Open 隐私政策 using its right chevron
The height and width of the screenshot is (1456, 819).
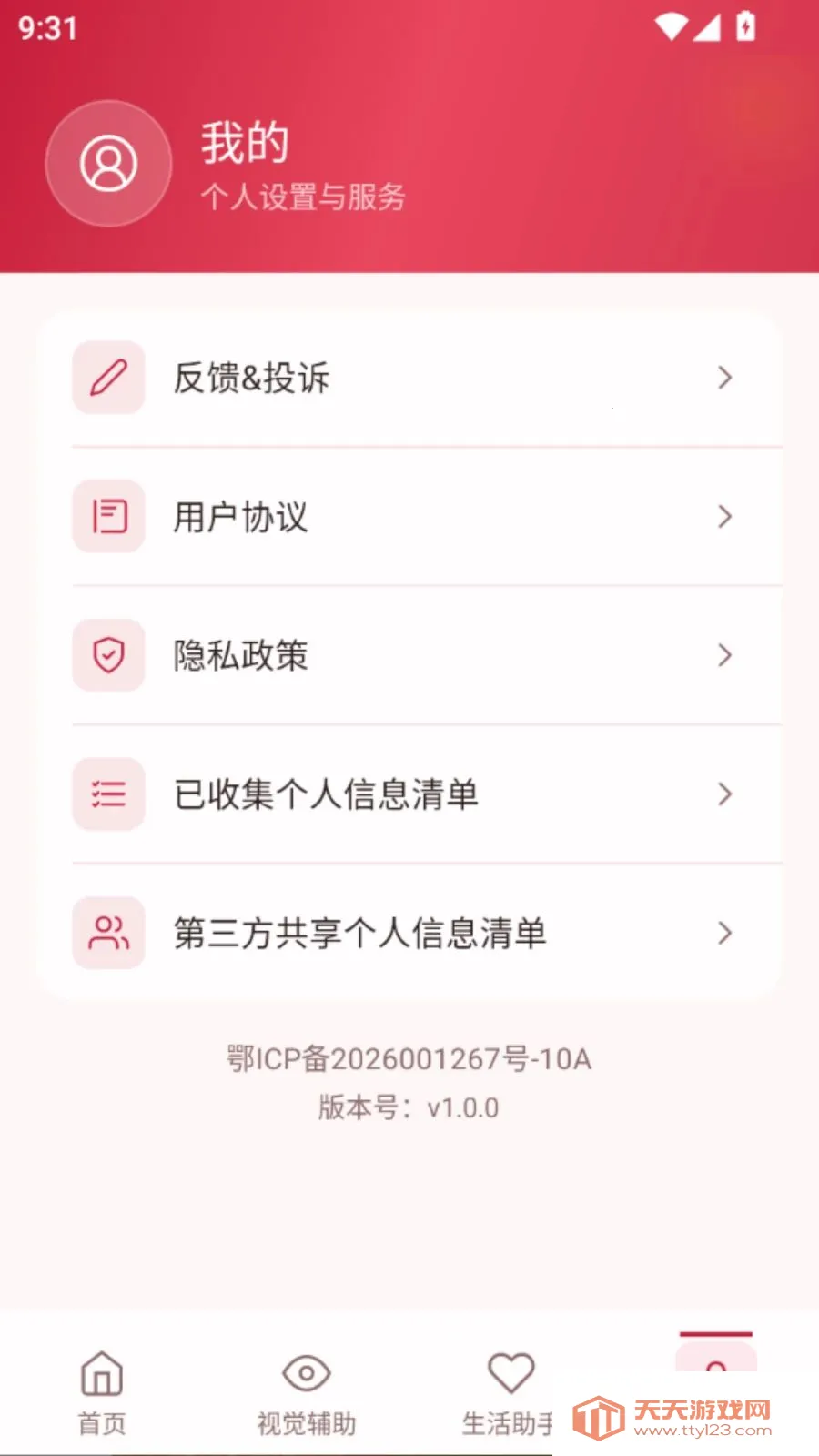click(x=724, y=655)
